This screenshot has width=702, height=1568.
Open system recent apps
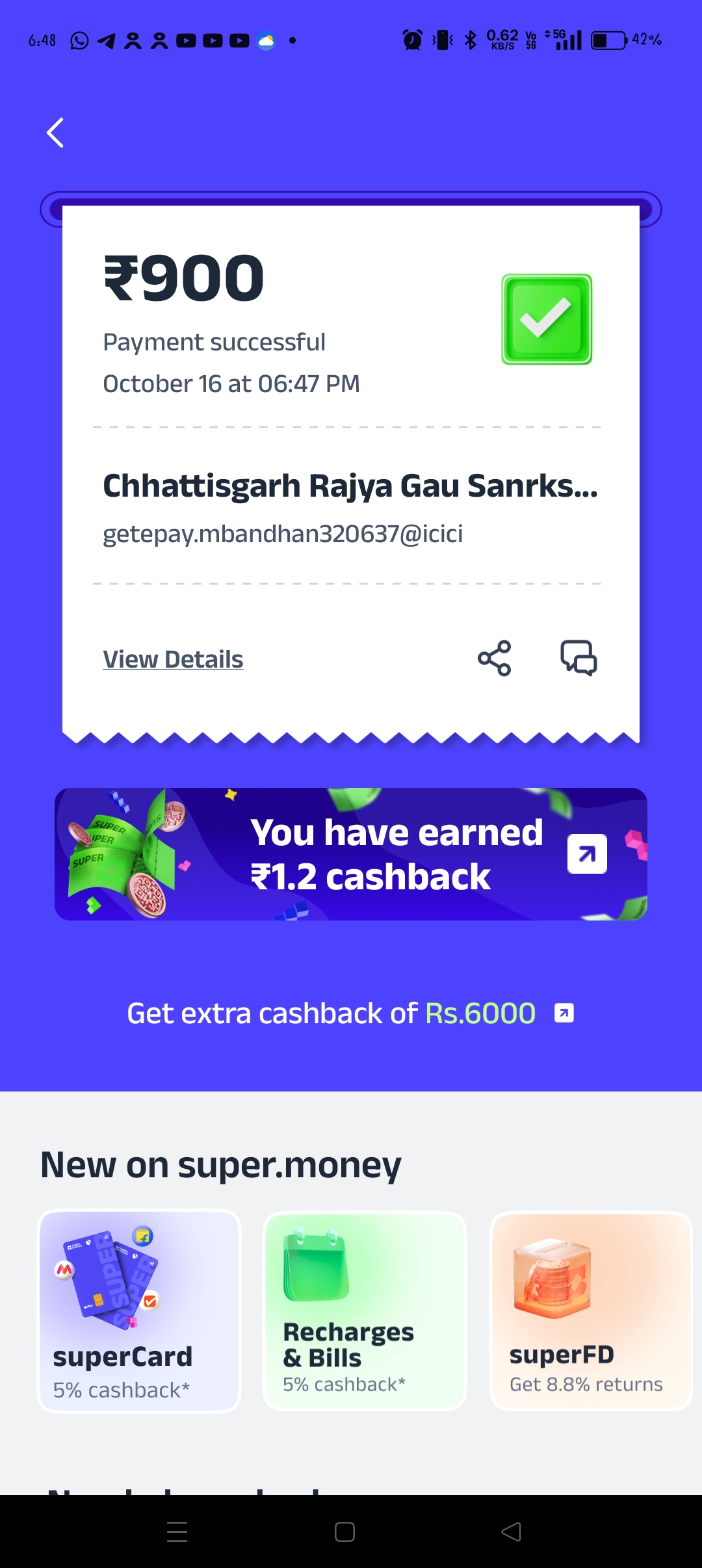pos(177,1532)
